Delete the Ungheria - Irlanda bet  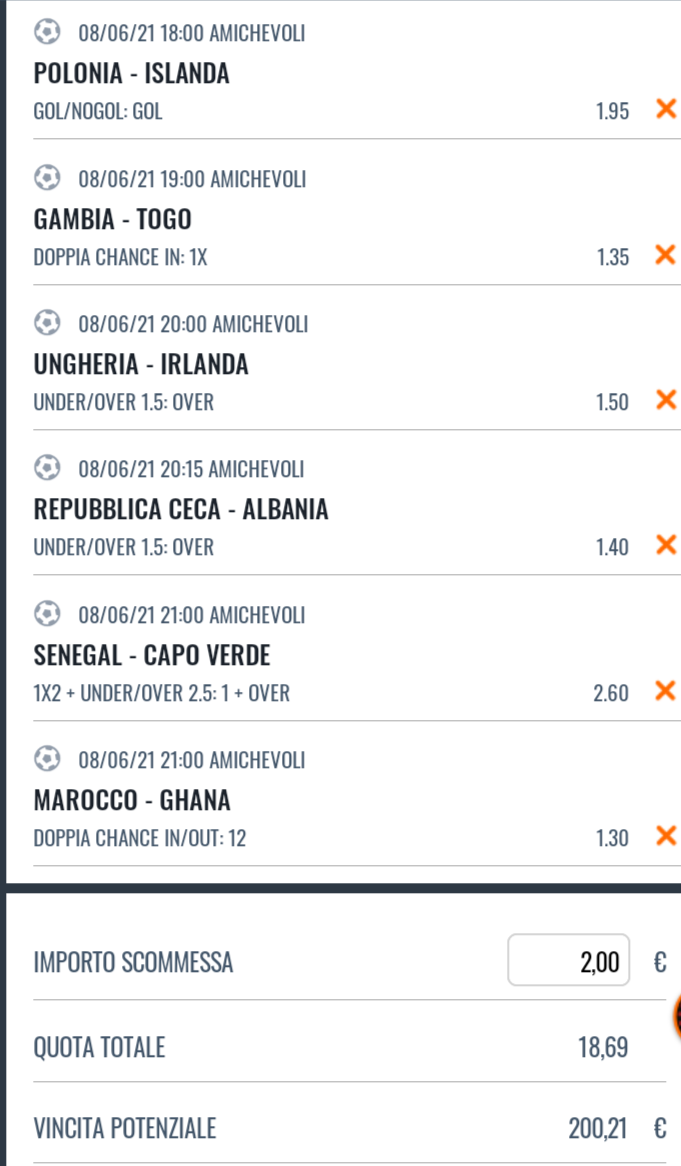click(x=665, y=400)
